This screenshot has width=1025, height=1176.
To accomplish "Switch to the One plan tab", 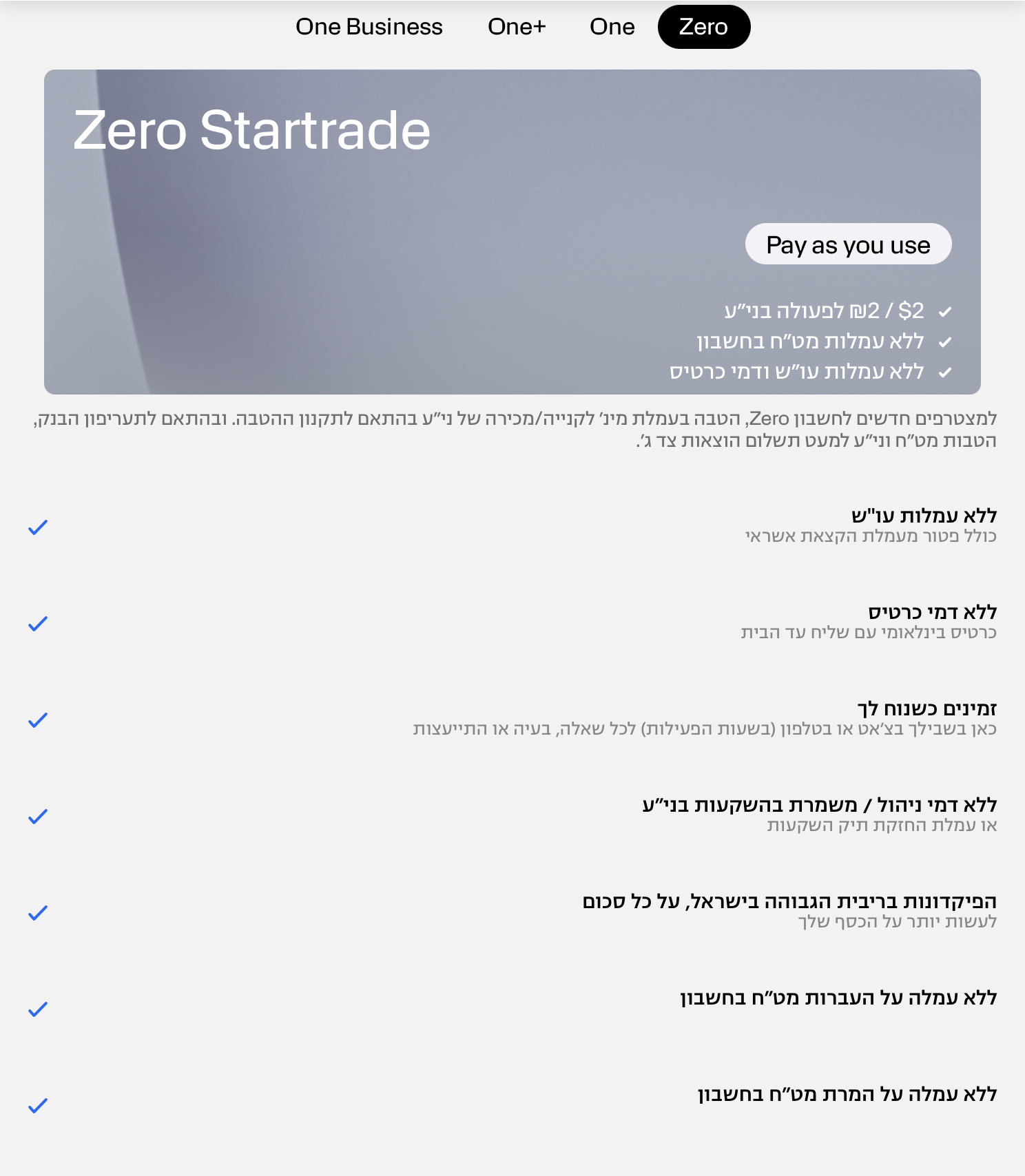I will click(x=612, y=27).
